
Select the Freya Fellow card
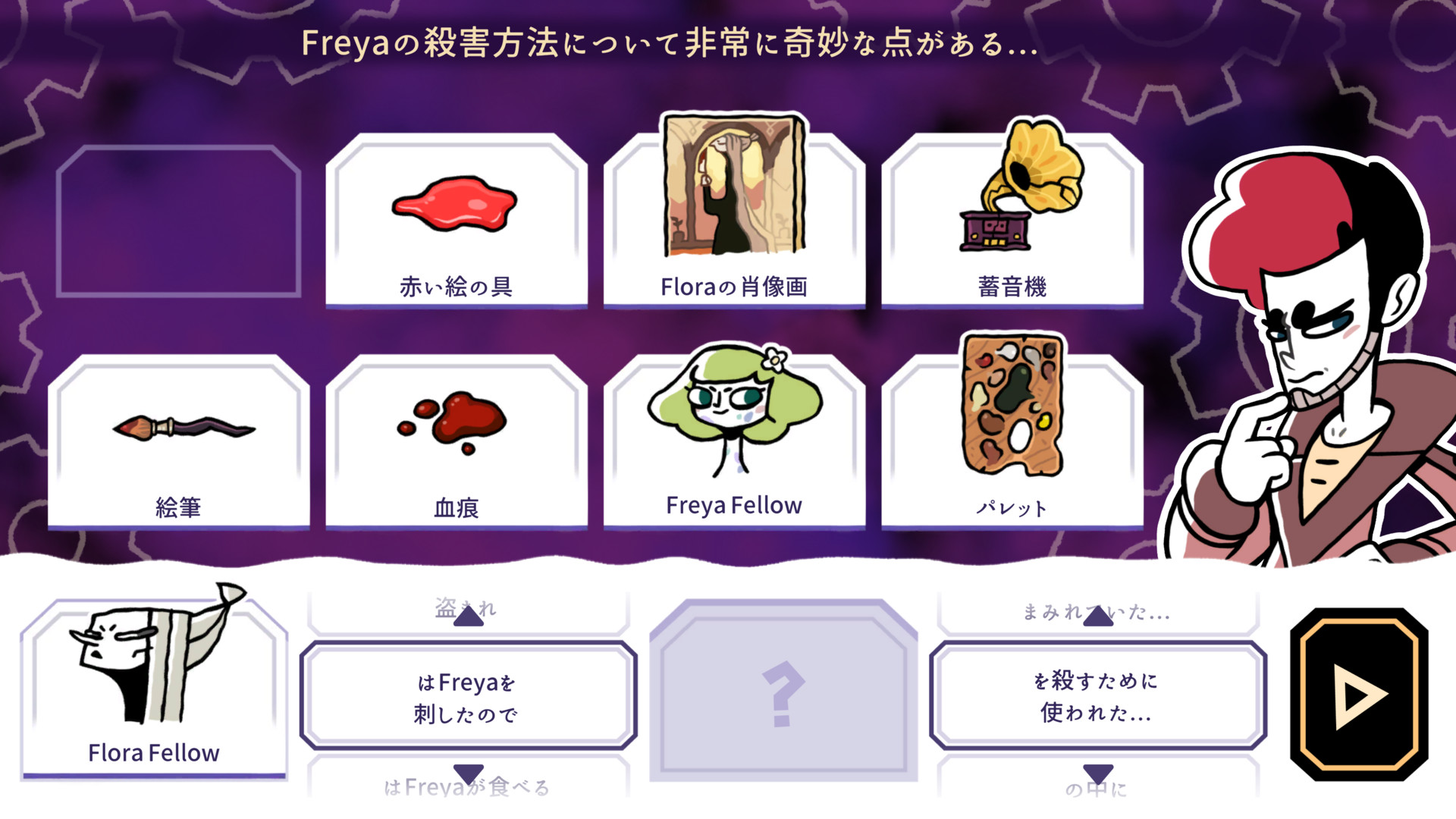(x=734, y=442)
